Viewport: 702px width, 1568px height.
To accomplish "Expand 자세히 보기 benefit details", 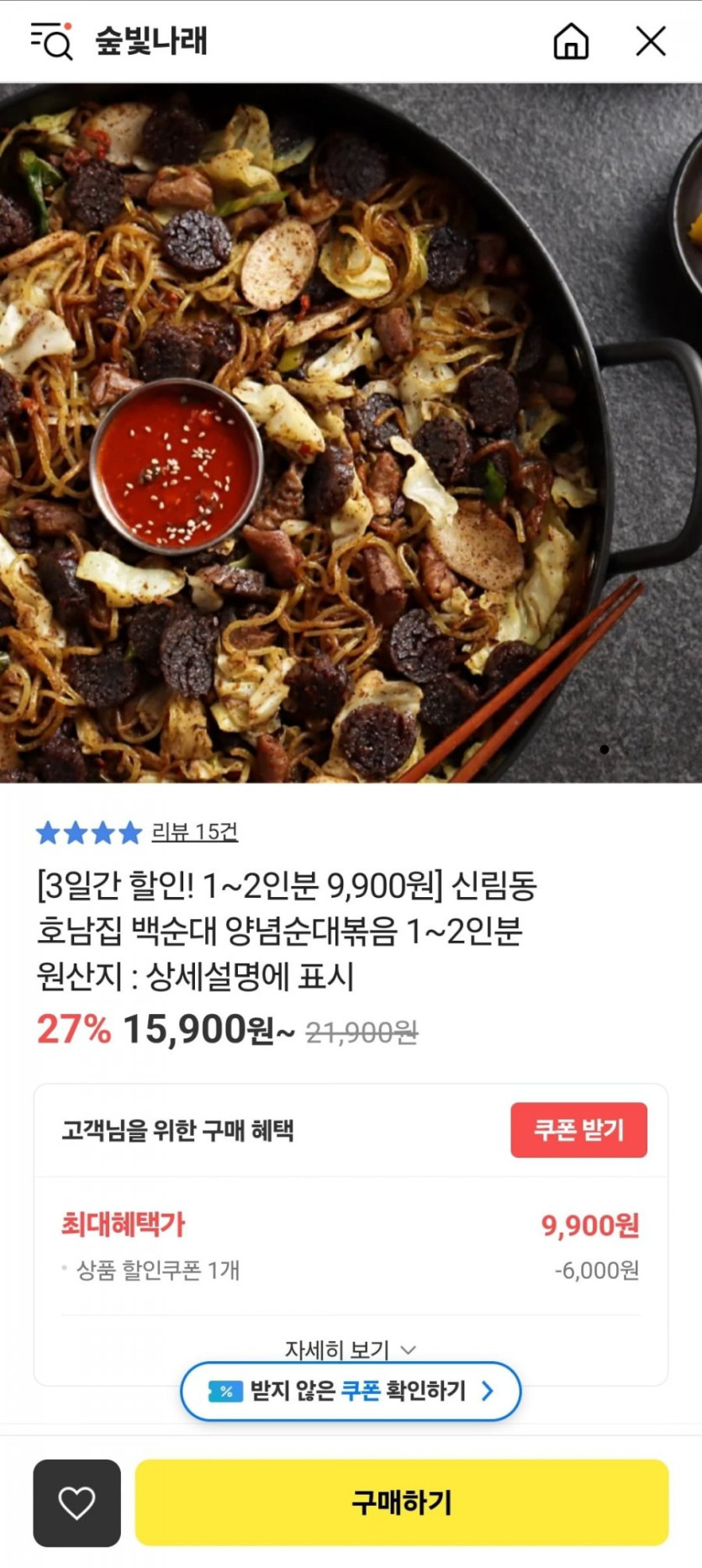I will (350, 1349).
